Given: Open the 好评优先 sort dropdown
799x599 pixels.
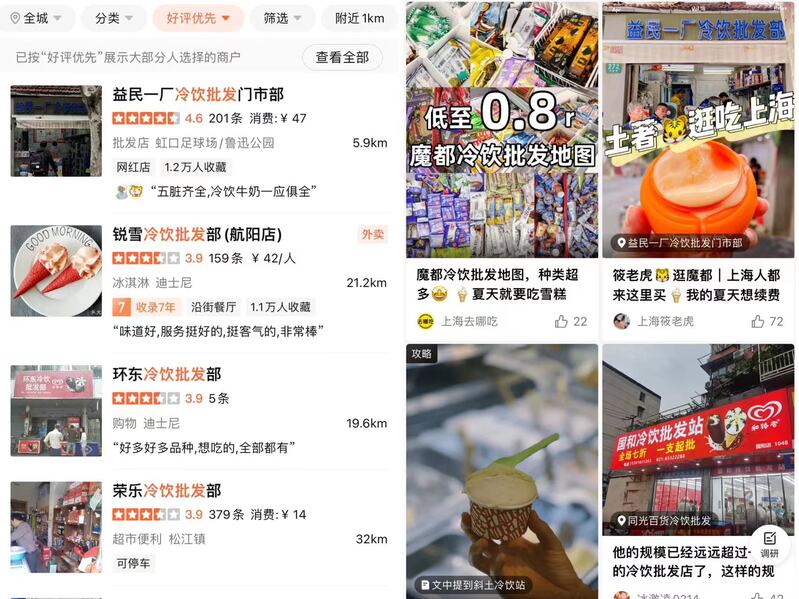Looking at the screenshot, I should pyautogui.click(x=198, y=18).
